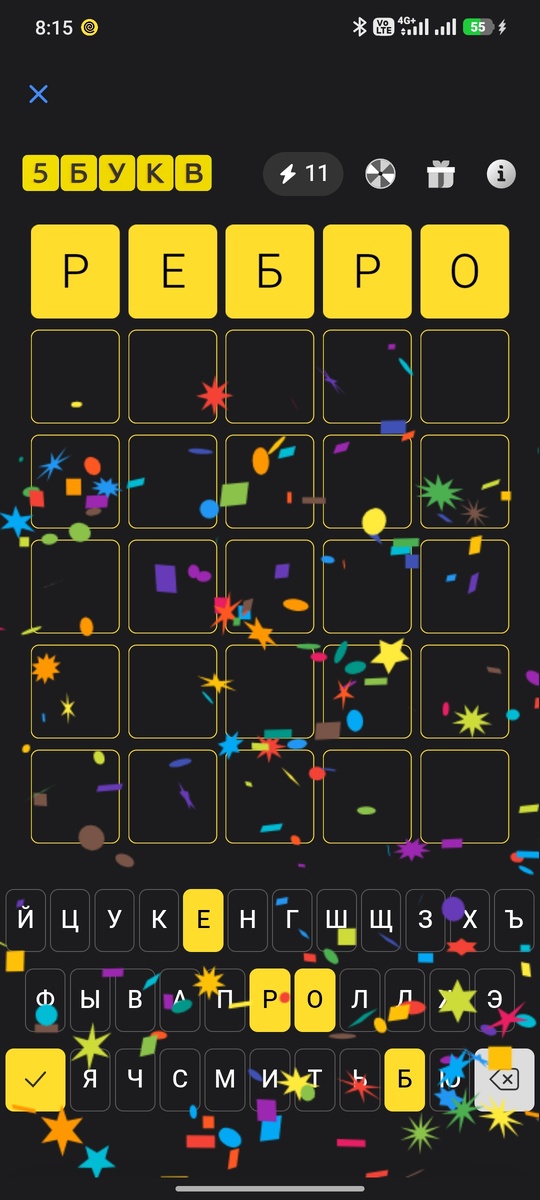Screen dimensions: 540x1200
Task: Select the letter Ъ key
Action: pyautogui.click(x=514, y=920)
